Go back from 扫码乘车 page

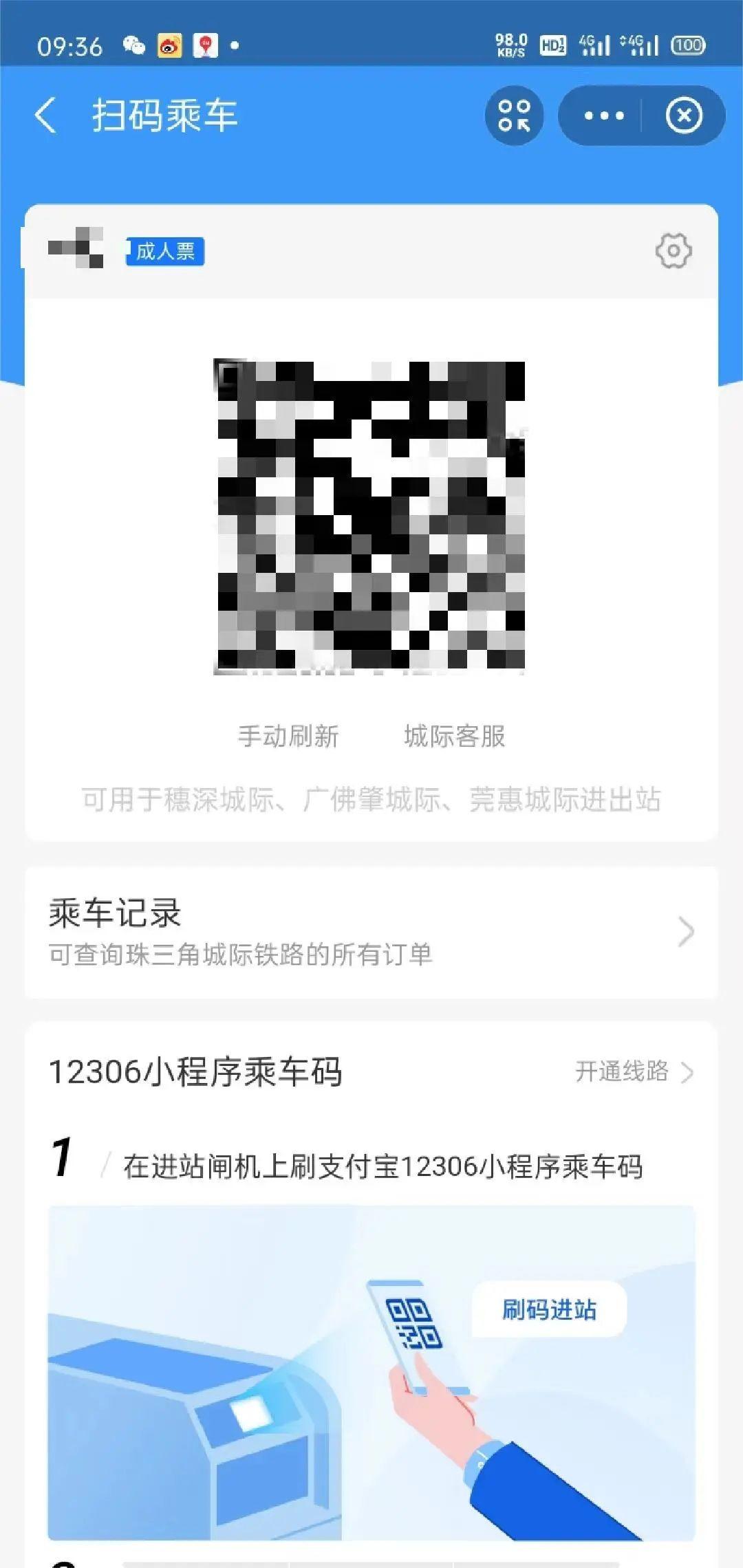coord(45,115)
